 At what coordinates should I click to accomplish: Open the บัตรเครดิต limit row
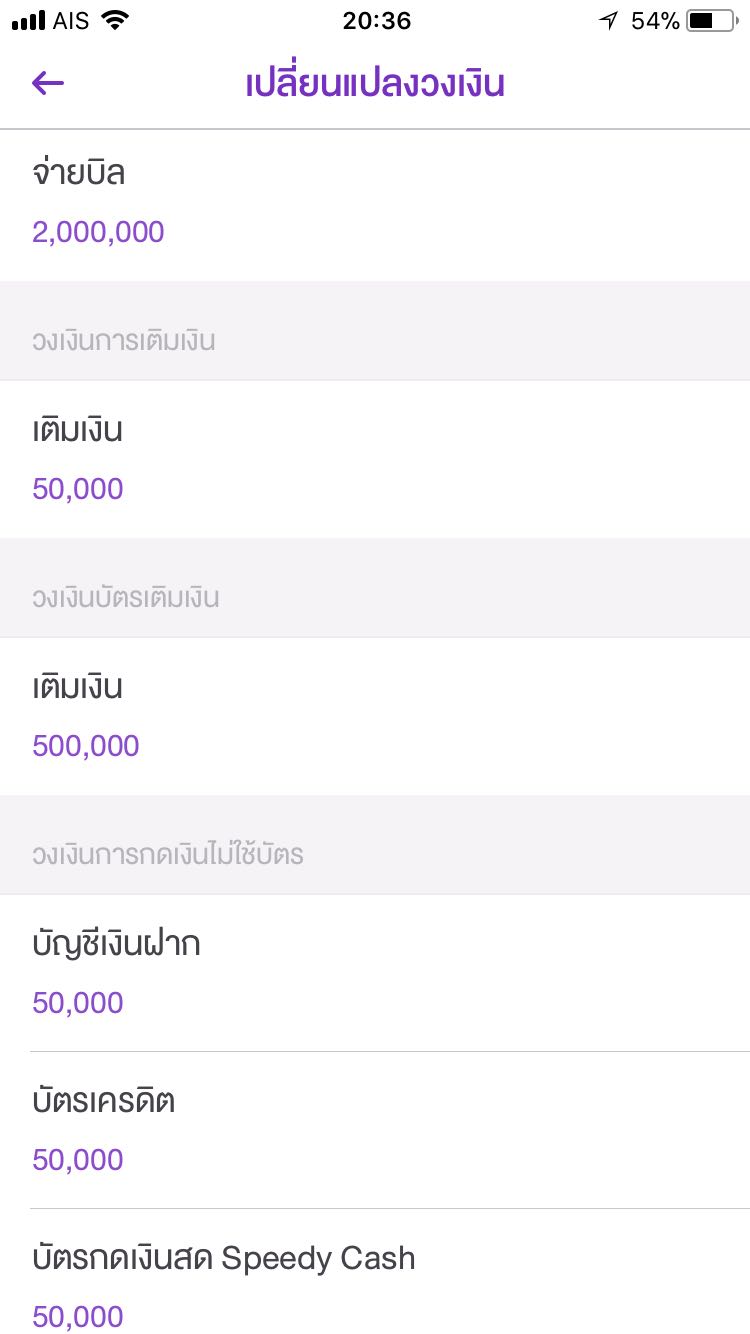(375, 1130)
